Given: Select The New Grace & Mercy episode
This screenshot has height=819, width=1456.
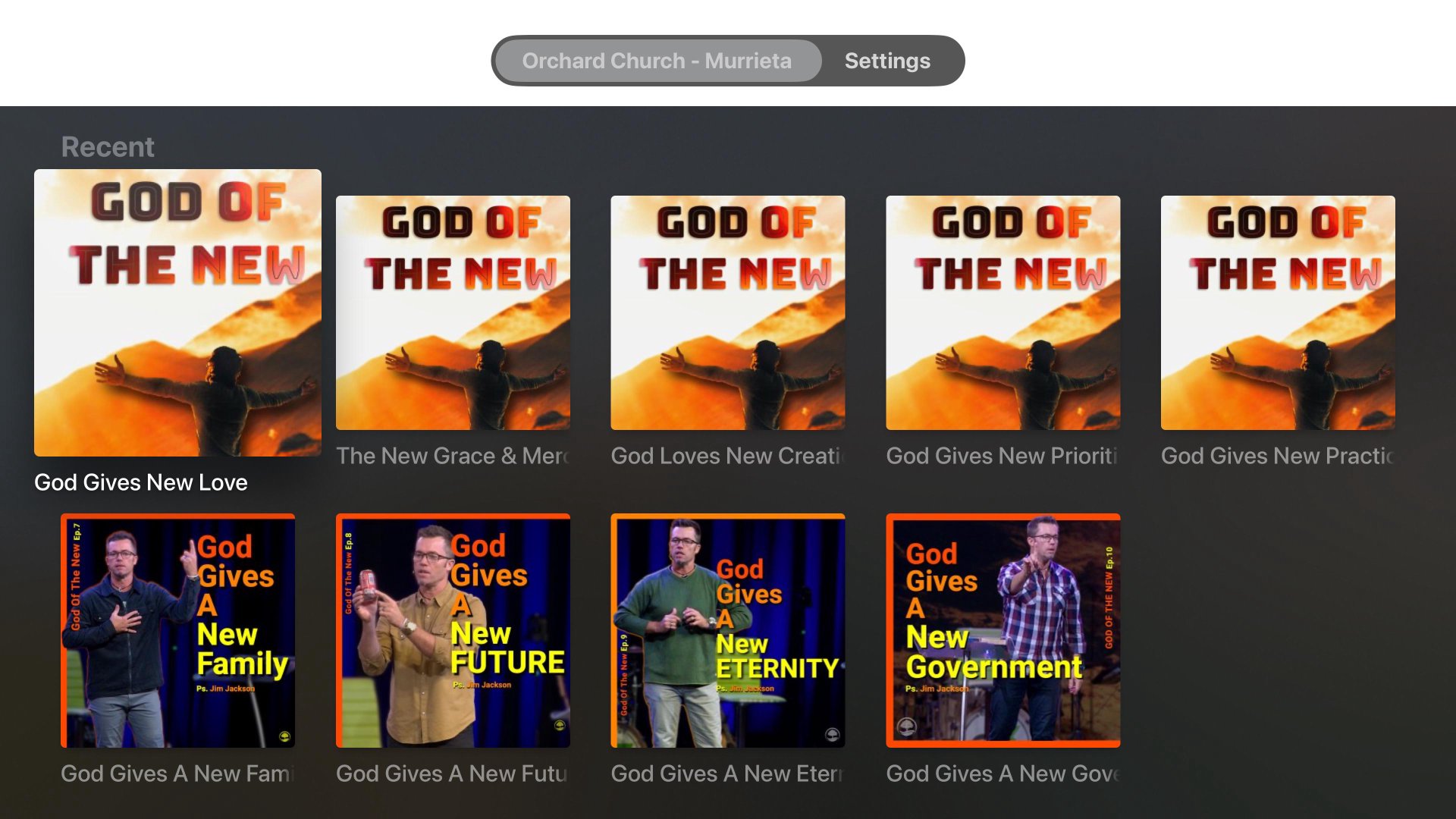Looking at the screenshot, I should (453, 312).
